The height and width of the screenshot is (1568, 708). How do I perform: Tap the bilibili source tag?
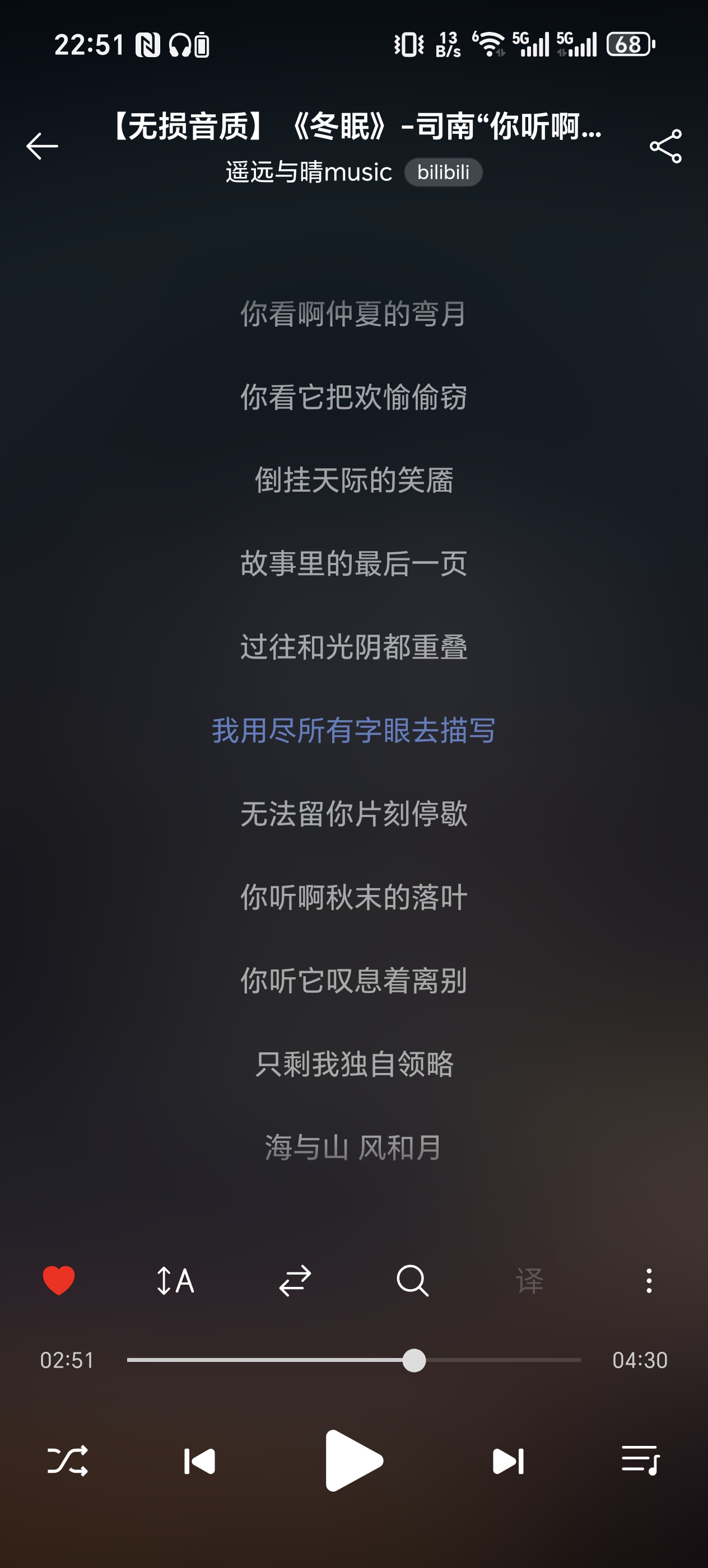pos(444,172)
